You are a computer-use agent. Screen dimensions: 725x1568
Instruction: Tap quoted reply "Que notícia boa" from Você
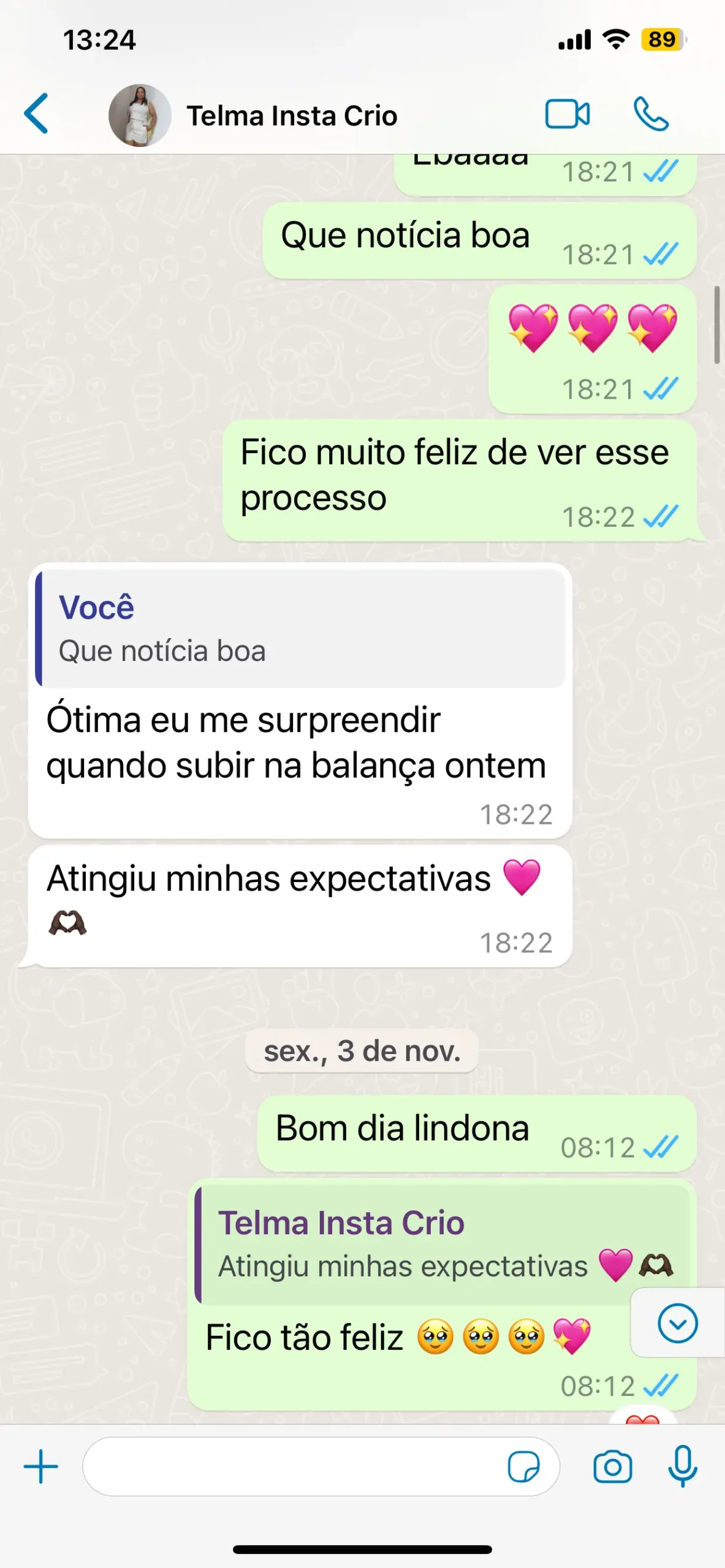[x=300, y=628]
